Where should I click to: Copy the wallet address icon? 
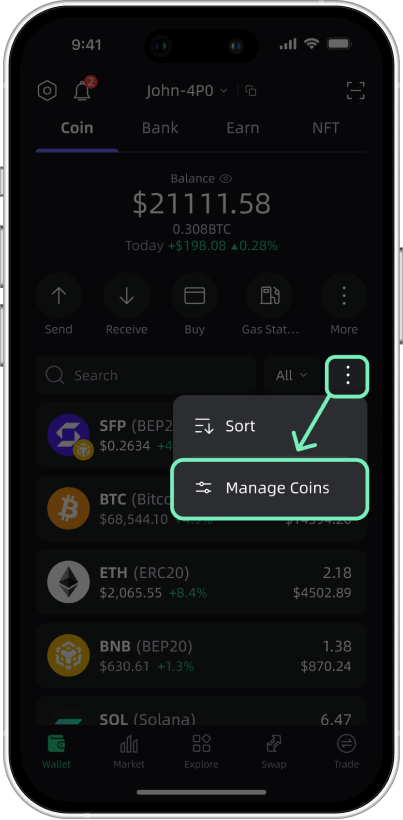click(251, 91)
